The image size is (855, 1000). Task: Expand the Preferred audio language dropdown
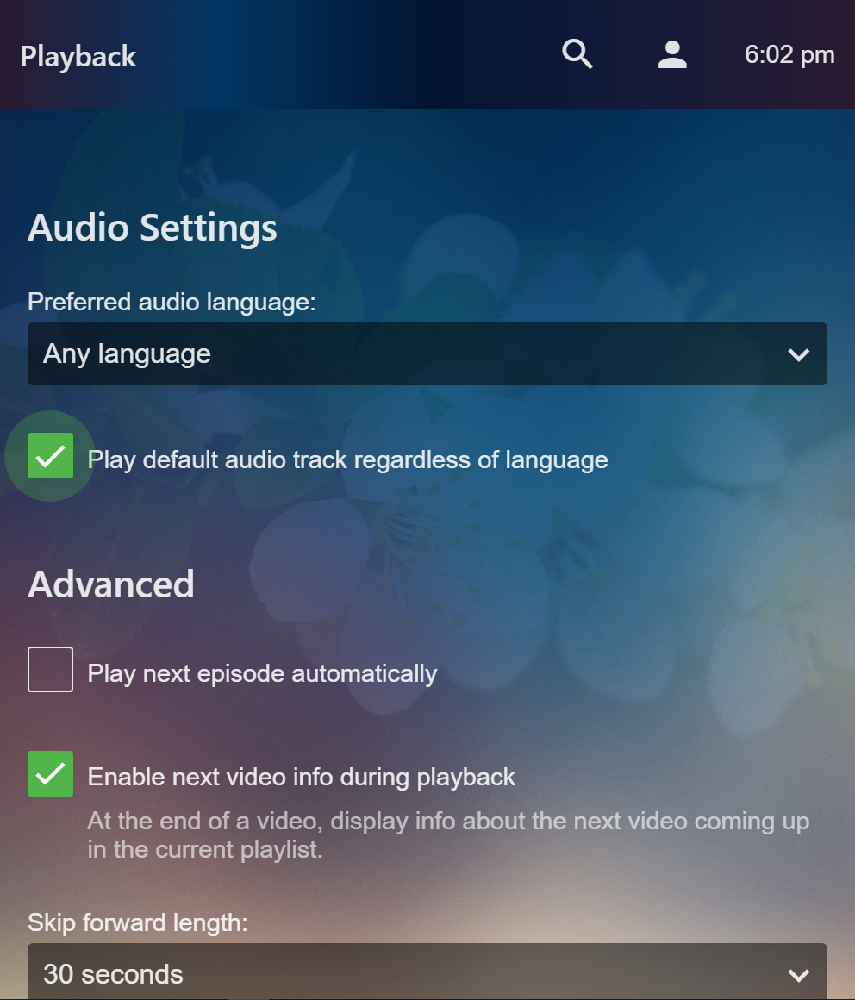427,354
